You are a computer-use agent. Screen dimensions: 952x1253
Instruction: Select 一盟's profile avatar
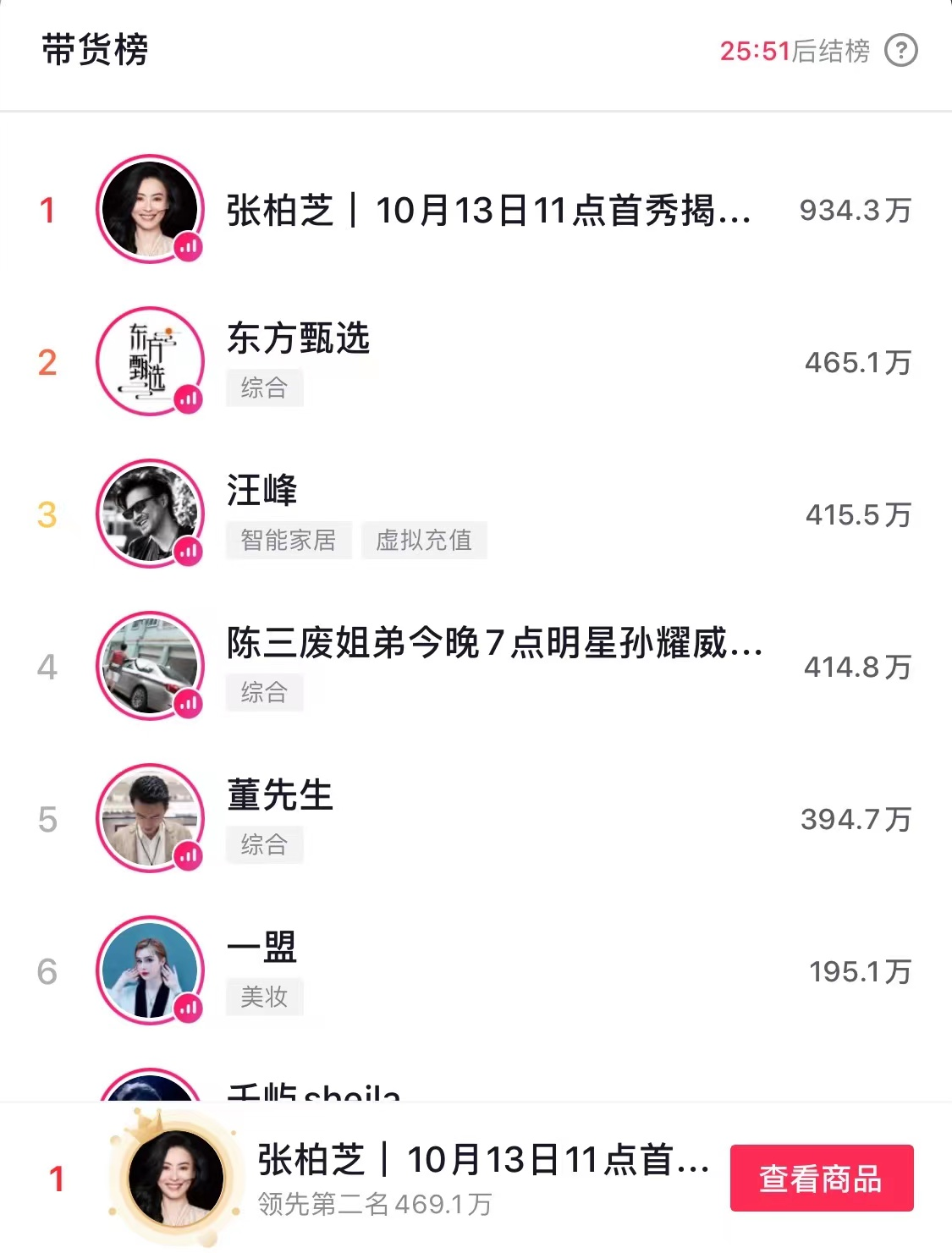pyautogui.click(x=150, y=971)
